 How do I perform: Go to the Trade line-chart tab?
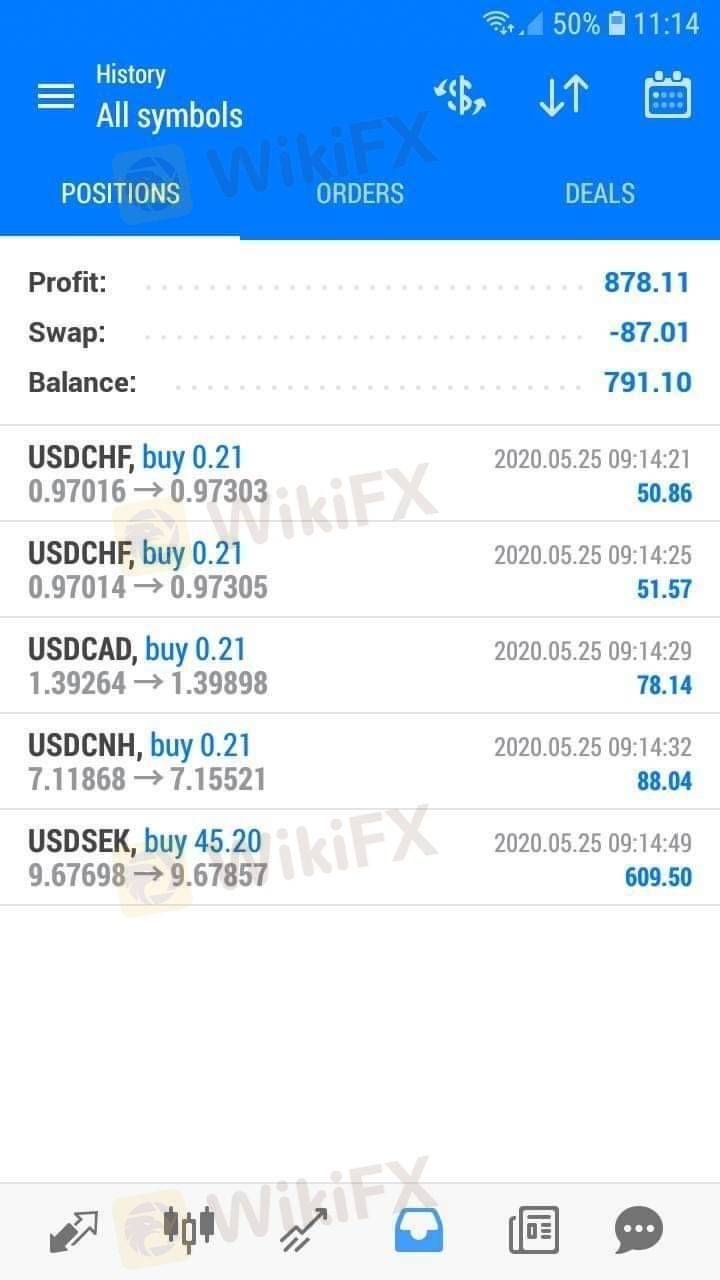[x=304, y=1230]
